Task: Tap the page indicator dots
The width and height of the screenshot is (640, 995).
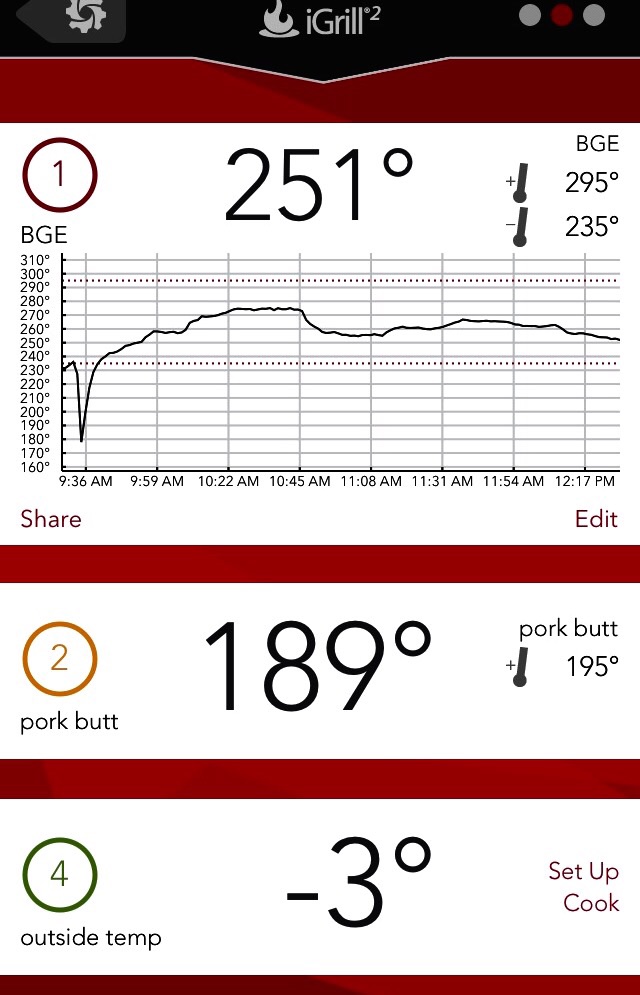Action: coord(562,15)
